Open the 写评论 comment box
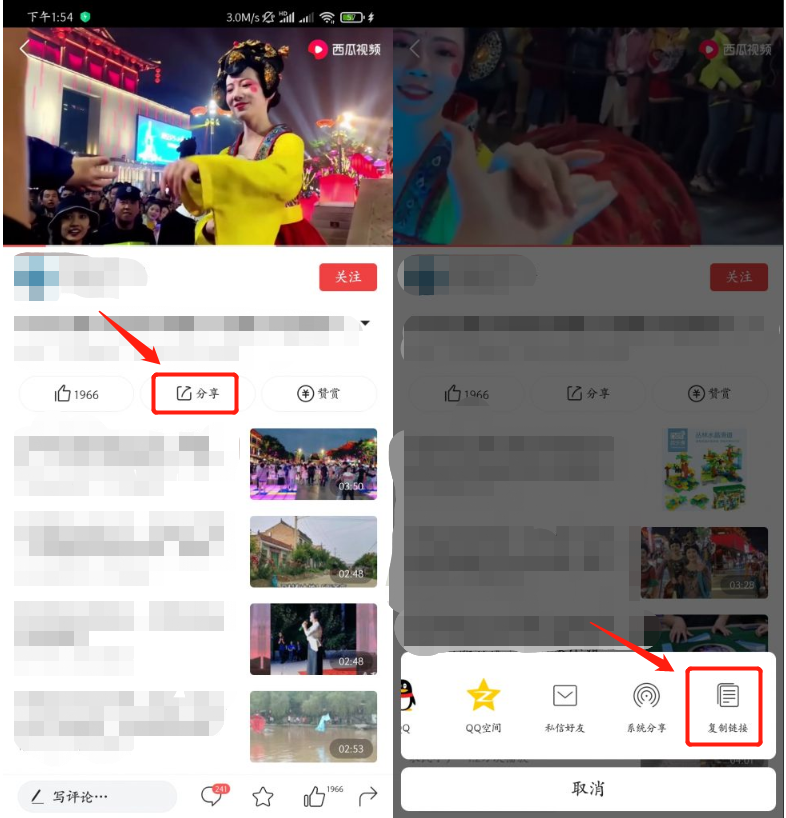Viewport: 786px width, 818px height. coord(96,796)
